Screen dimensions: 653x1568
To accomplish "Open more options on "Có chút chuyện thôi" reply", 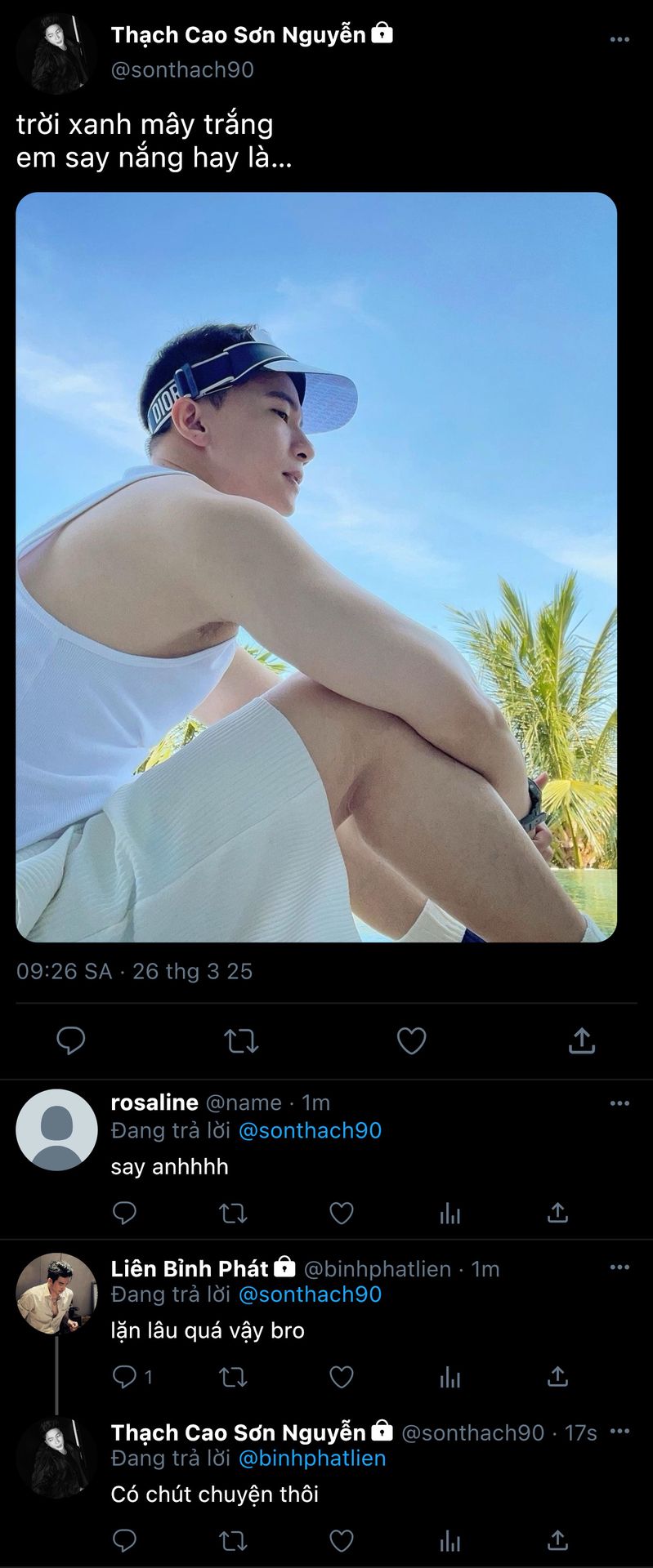I will click(x=619, y=1431).
